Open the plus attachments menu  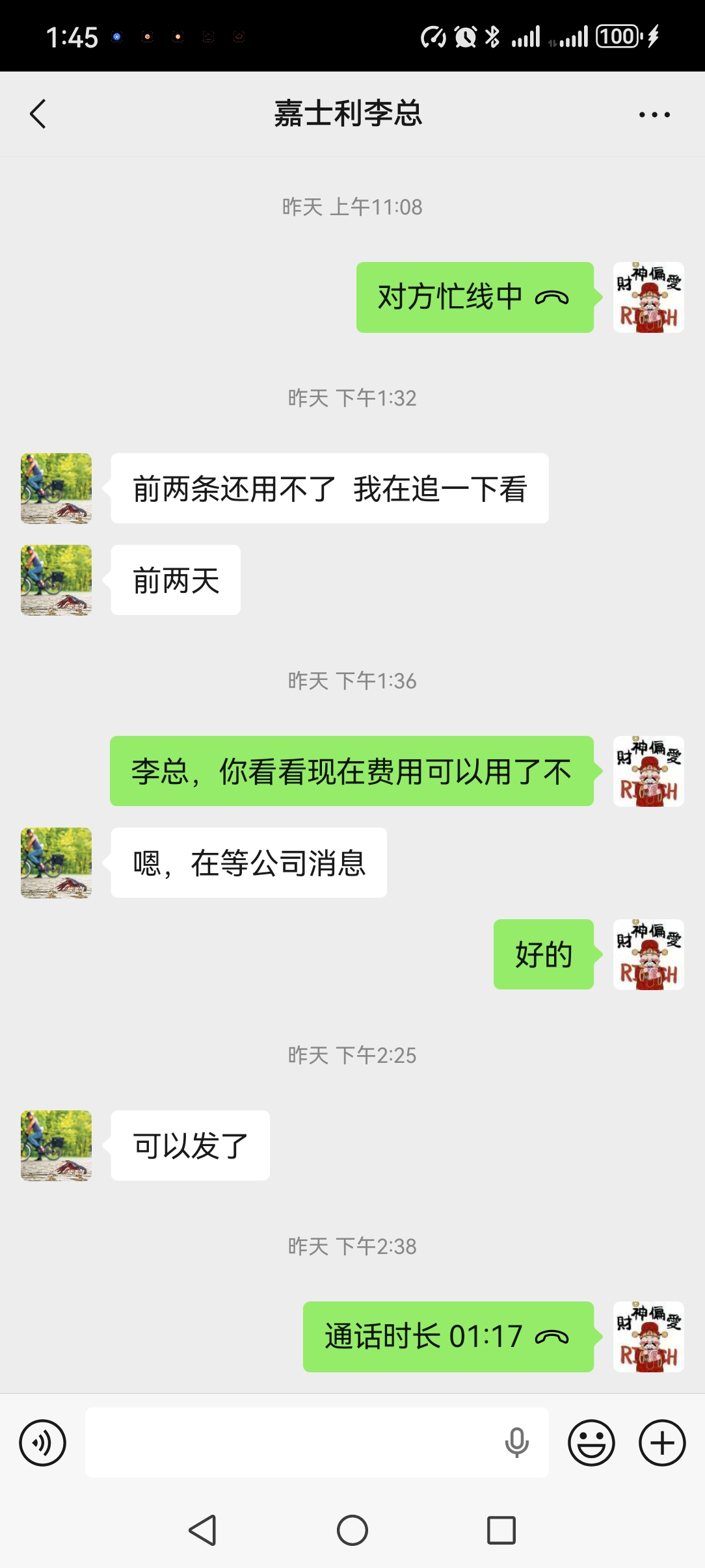[x=662, y=1443]
